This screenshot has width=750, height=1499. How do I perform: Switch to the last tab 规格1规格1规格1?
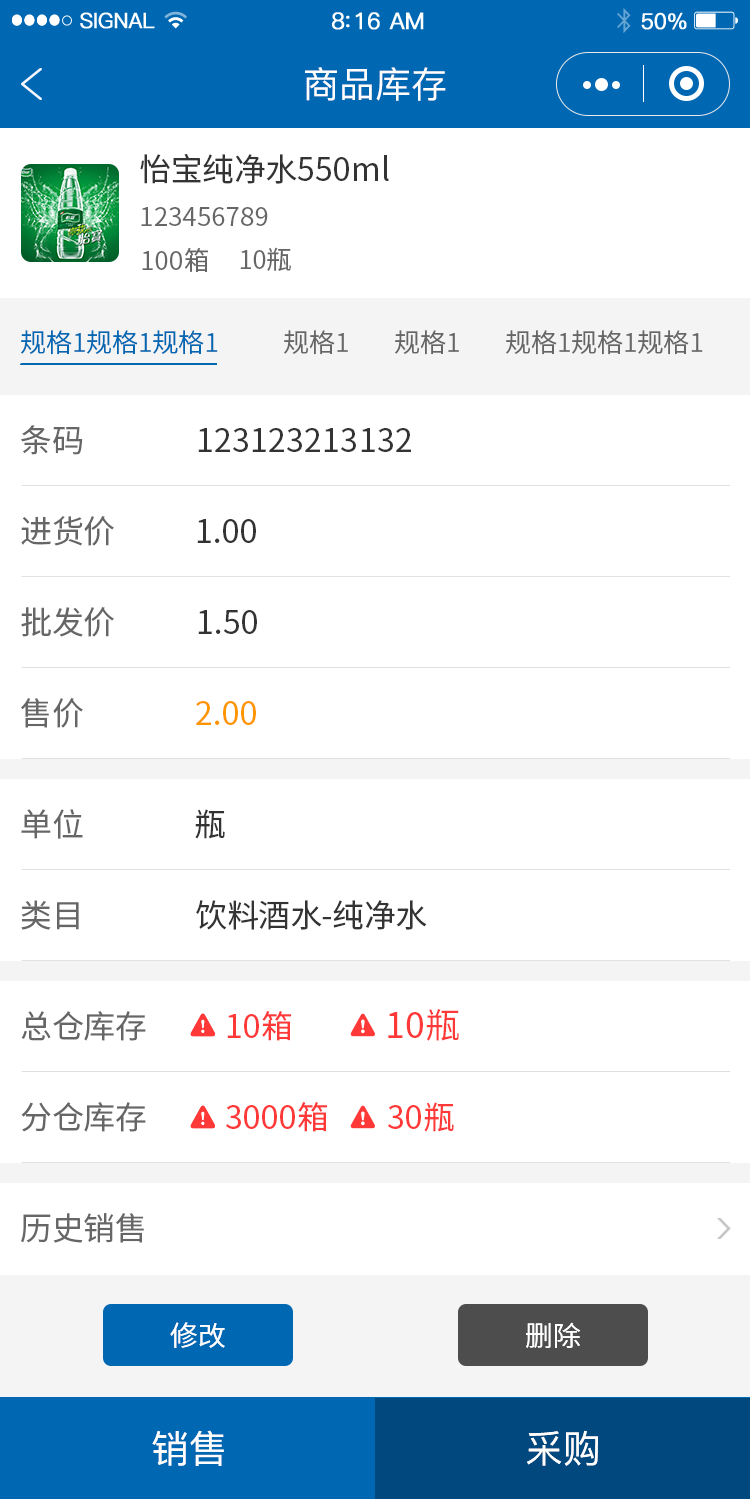click(604, 344)
